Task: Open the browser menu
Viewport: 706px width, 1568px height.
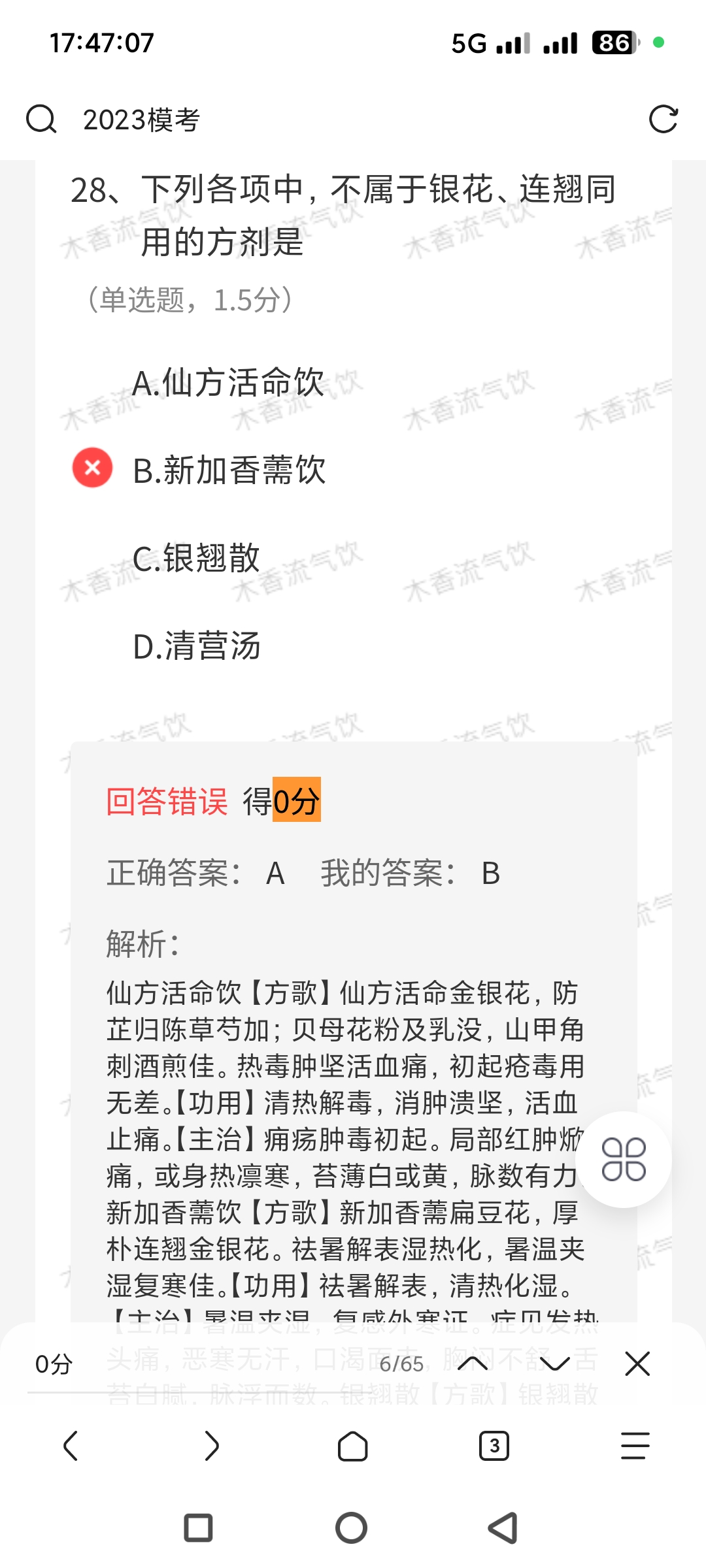Action: (x=635, y=1446)
